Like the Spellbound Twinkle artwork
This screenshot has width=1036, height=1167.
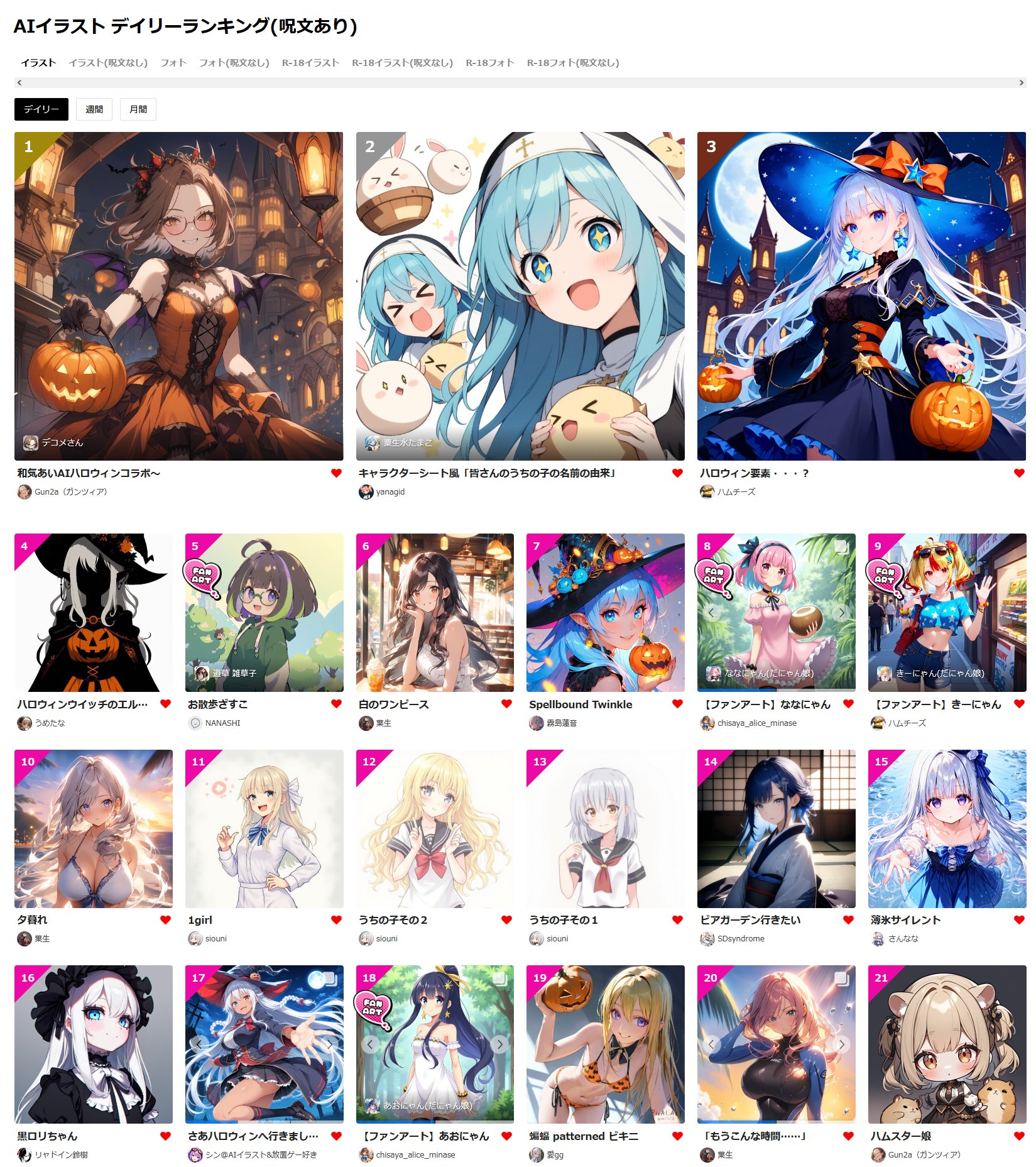coord(677,704)
